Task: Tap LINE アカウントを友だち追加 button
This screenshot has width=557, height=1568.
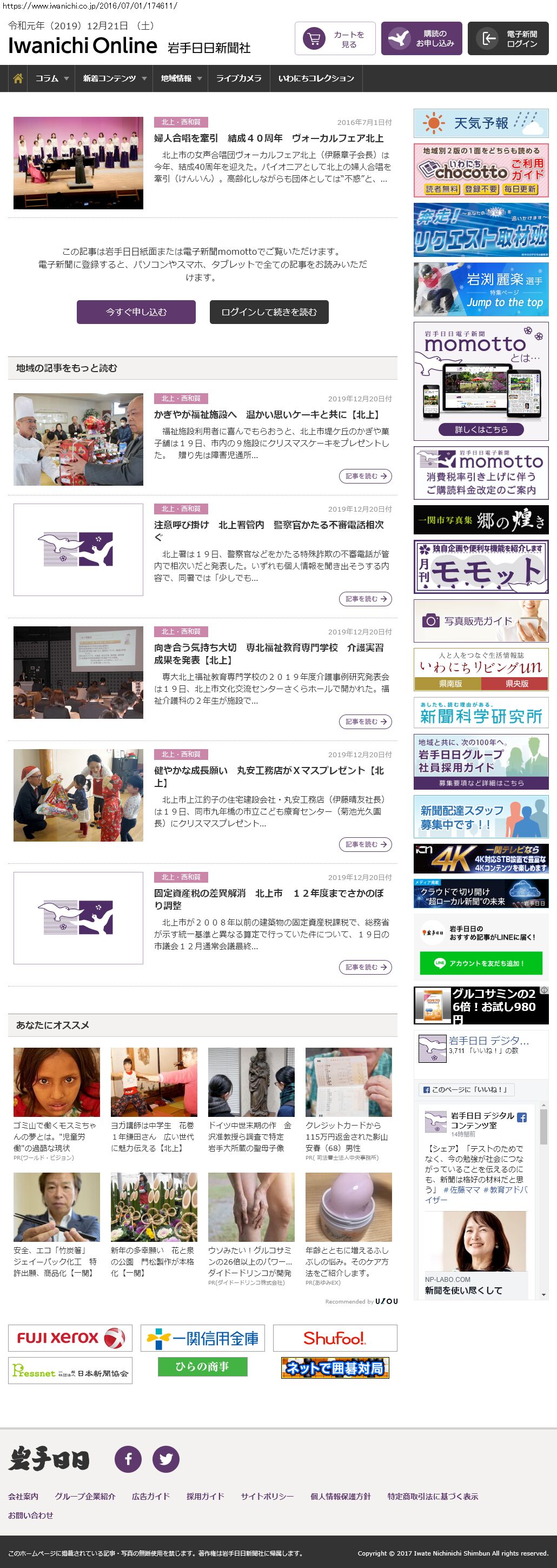Action: [481, 963]
